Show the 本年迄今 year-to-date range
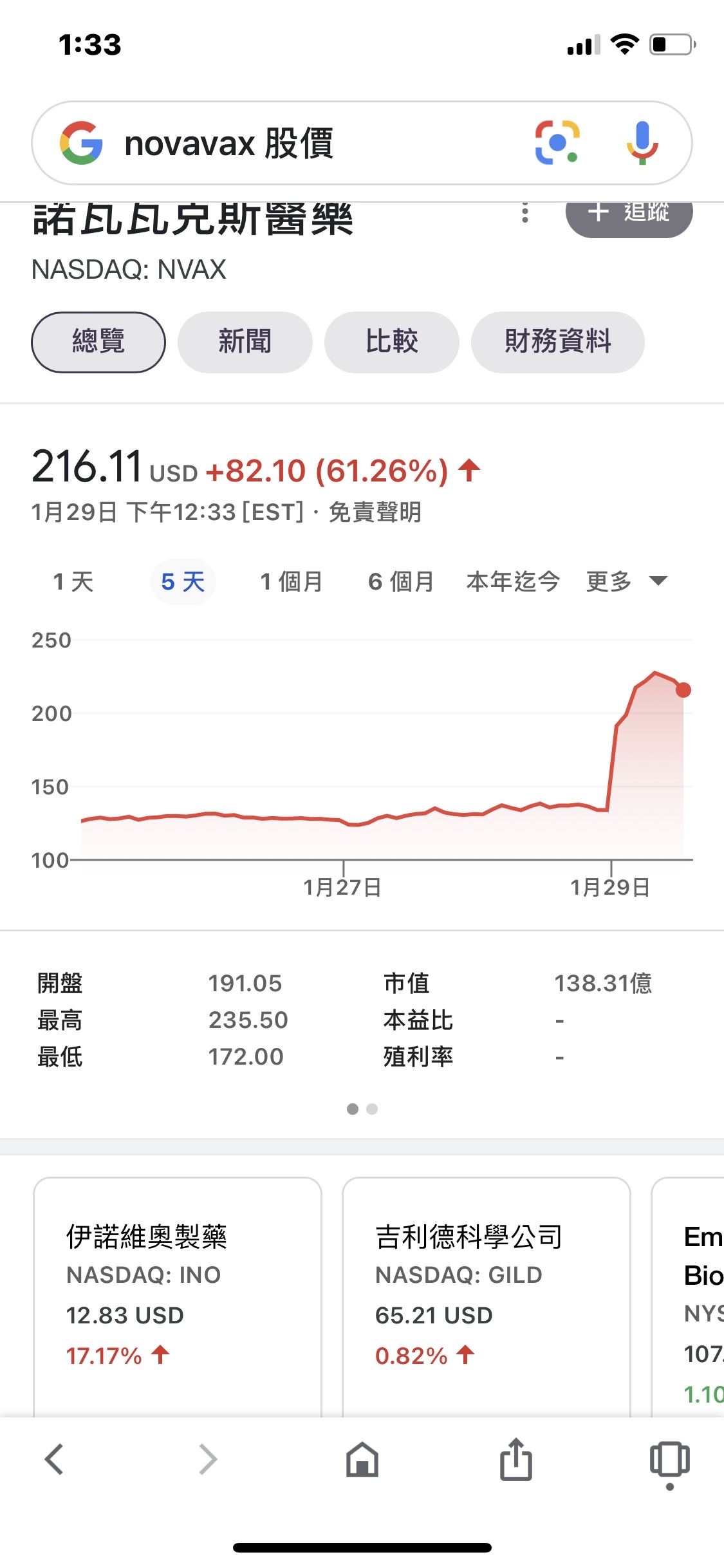This screenshot has width=724, height=1568. pyautogui.click(x=513, y=582)
